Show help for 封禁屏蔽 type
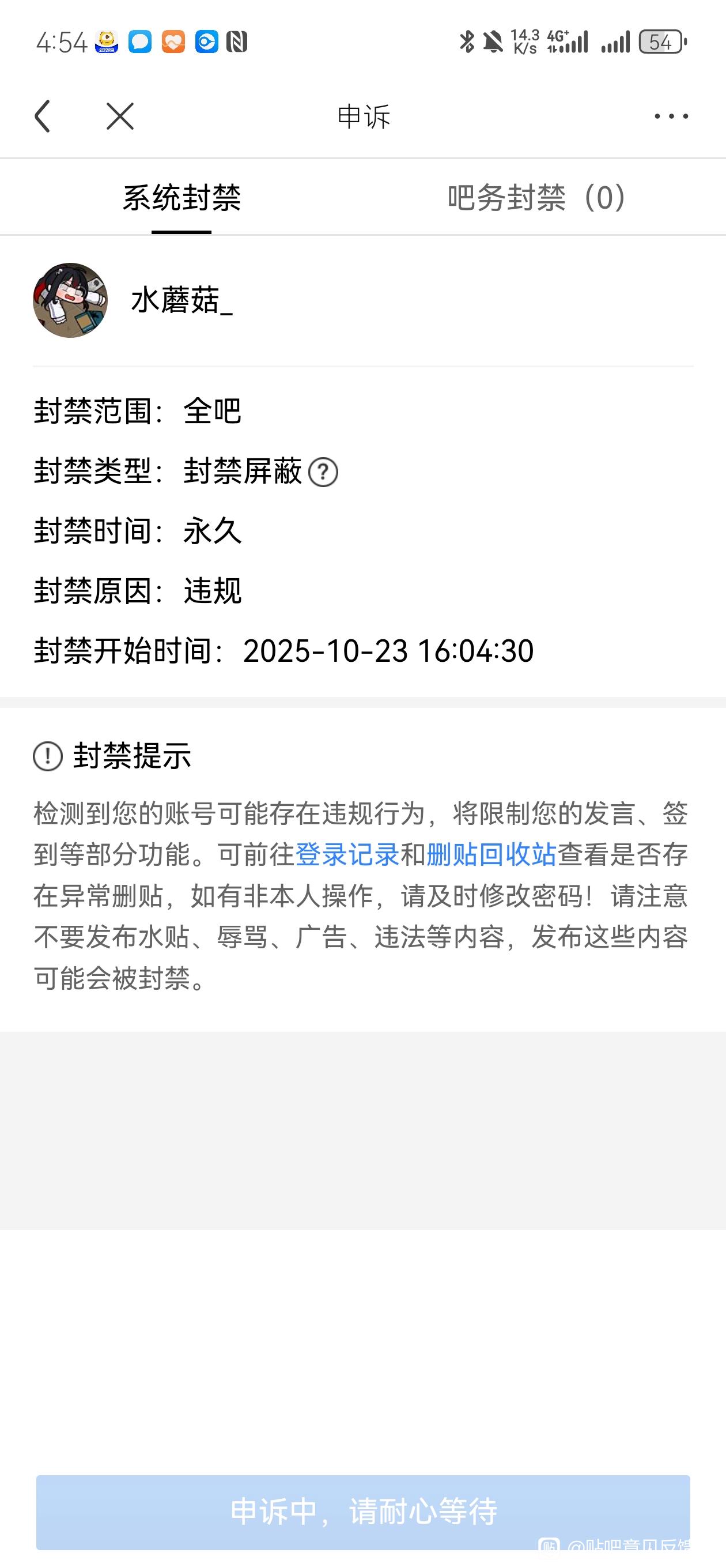This screenshot has width=726, height=1568. coord(323,472)
